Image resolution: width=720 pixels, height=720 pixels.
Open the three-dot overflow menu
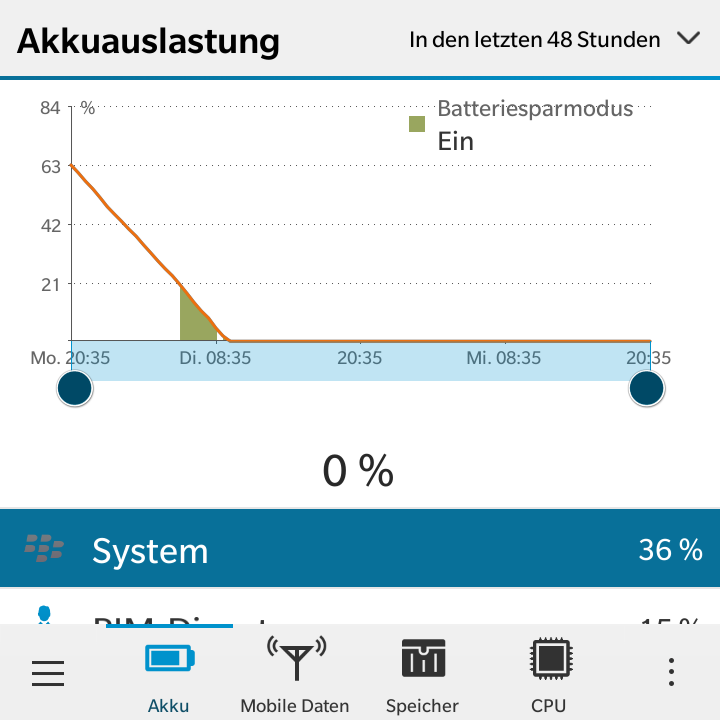coord(672,673)
